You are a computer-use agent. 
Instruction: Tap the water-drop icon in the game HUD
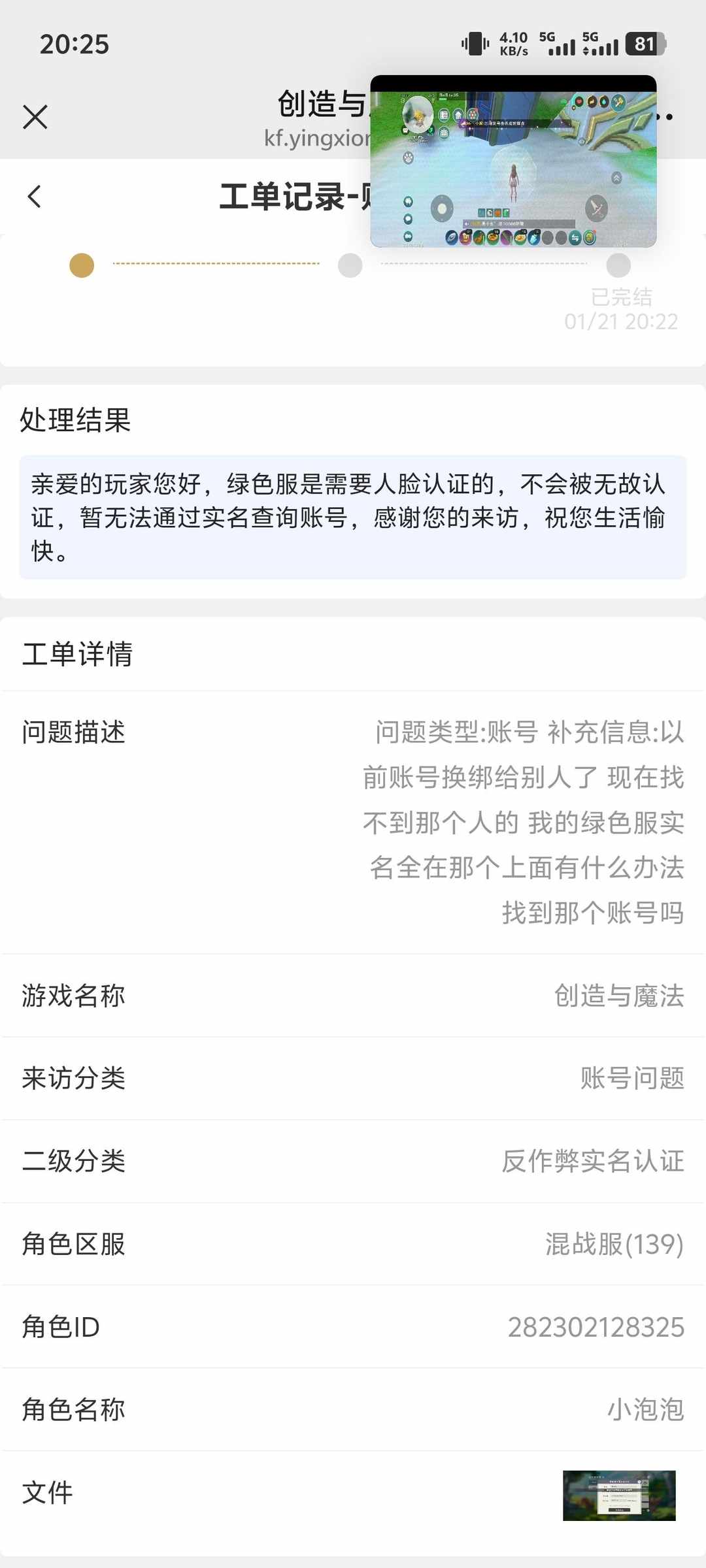603,101
